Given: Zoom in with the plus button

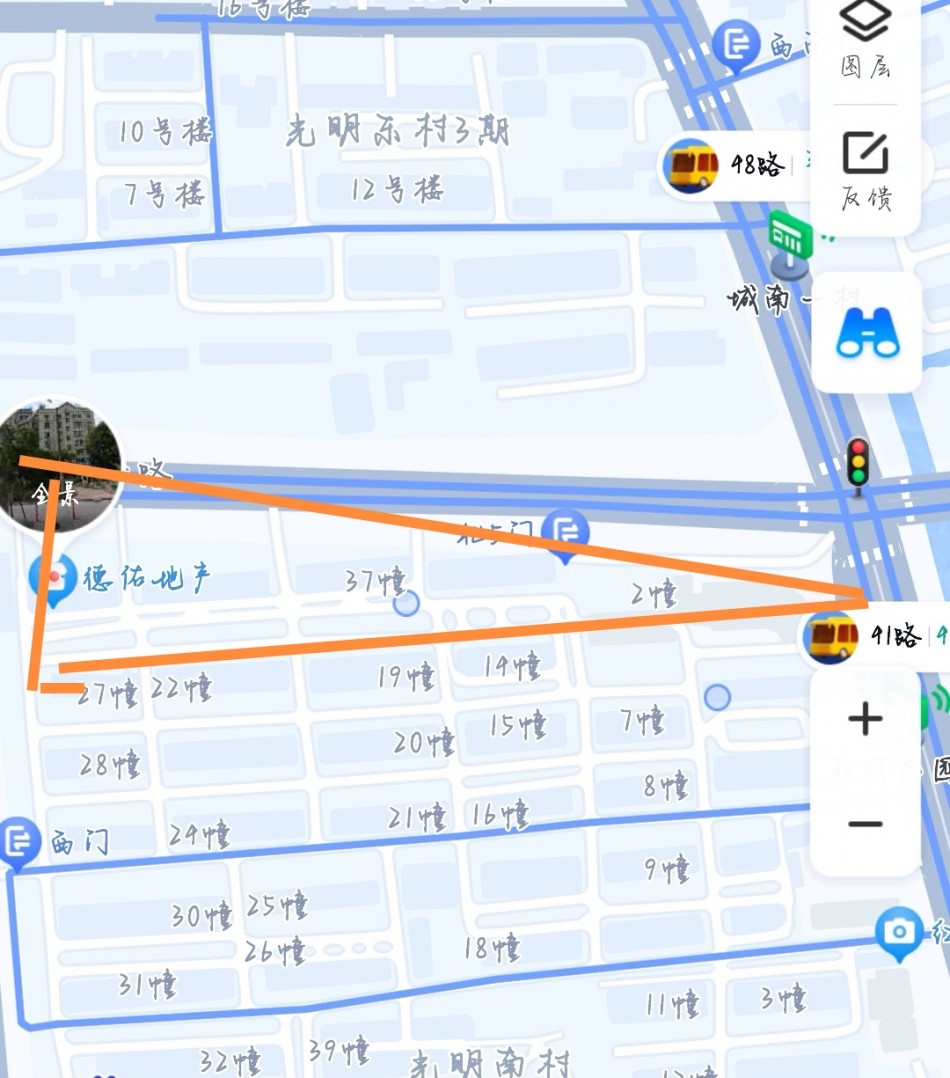Looking at the screenshot, I should (865, 719).
